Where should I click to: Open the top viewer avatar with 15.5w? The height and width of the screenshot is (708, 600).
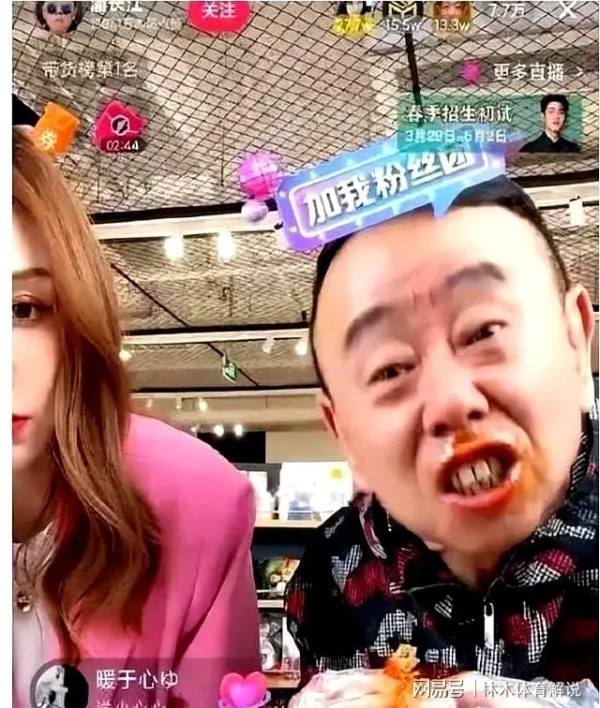pyautogui.click(x=402, y=12)
